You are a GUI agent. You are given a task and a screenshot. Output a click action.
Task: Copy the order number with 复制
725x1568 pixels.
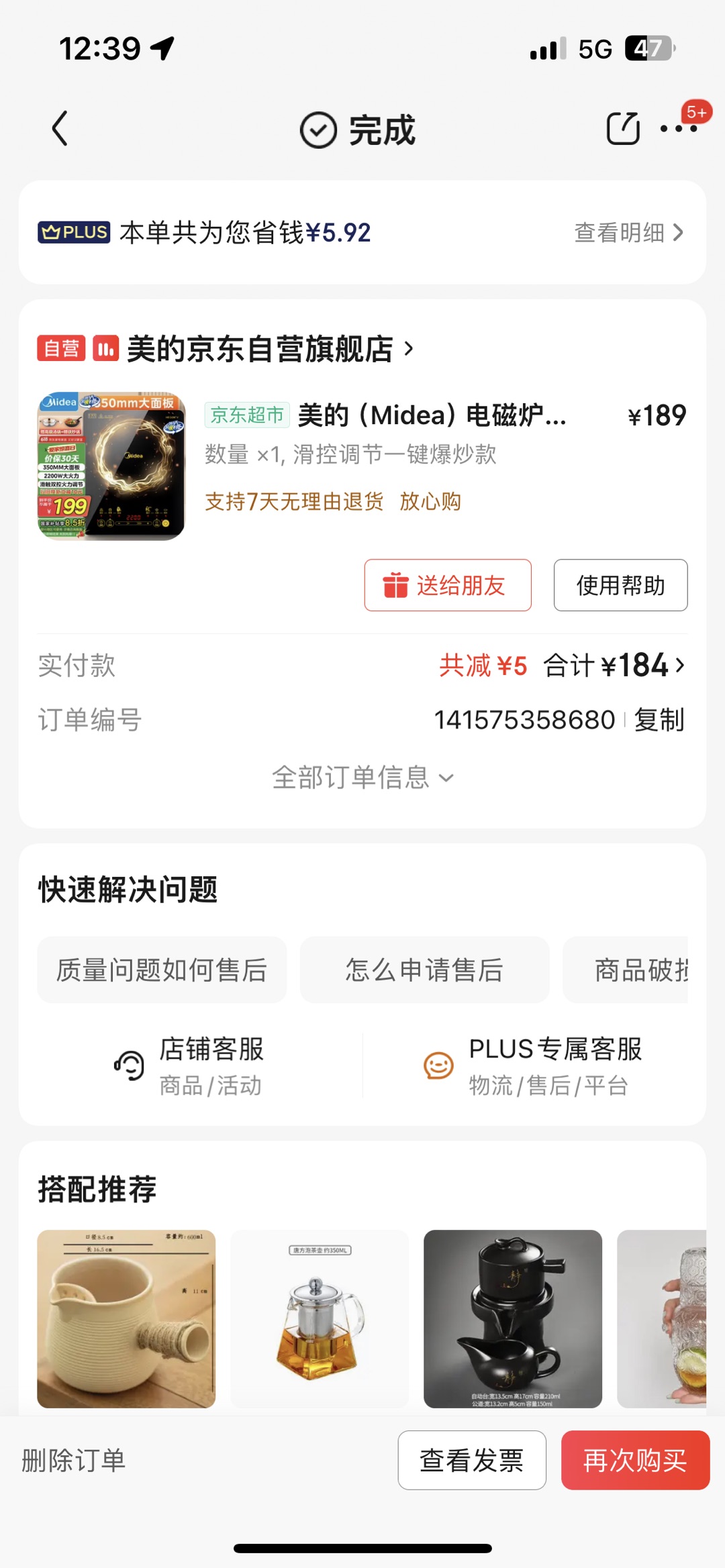659,720
